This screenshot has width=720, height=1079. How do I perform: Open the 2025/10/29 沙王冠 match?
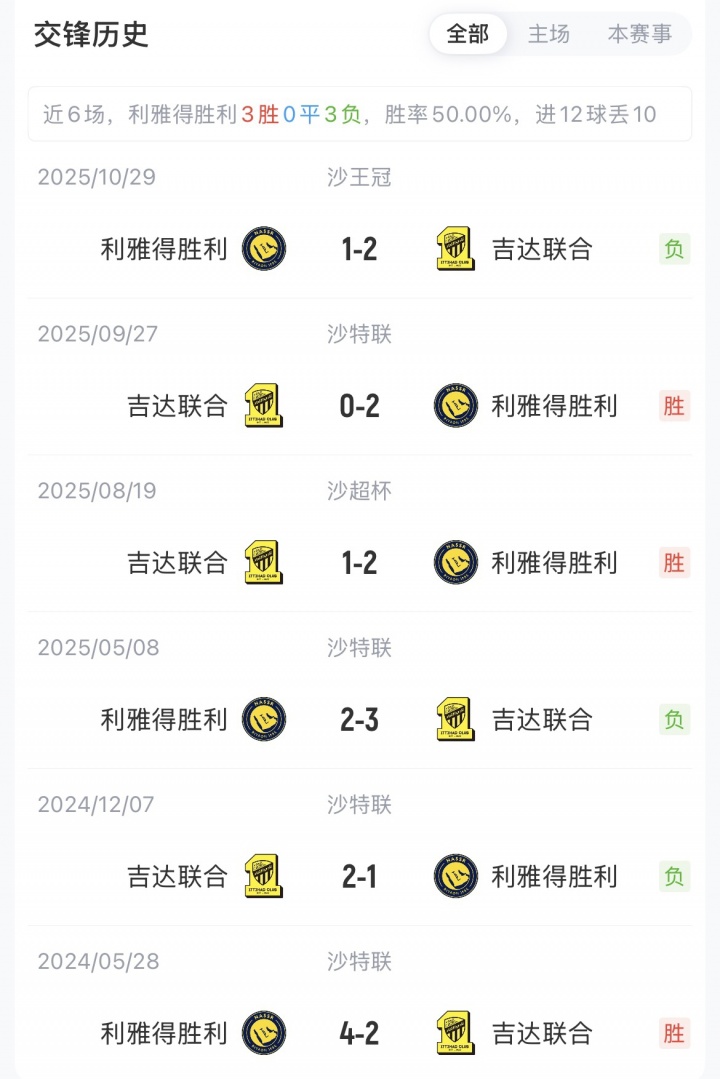click(x=359, y=249)
